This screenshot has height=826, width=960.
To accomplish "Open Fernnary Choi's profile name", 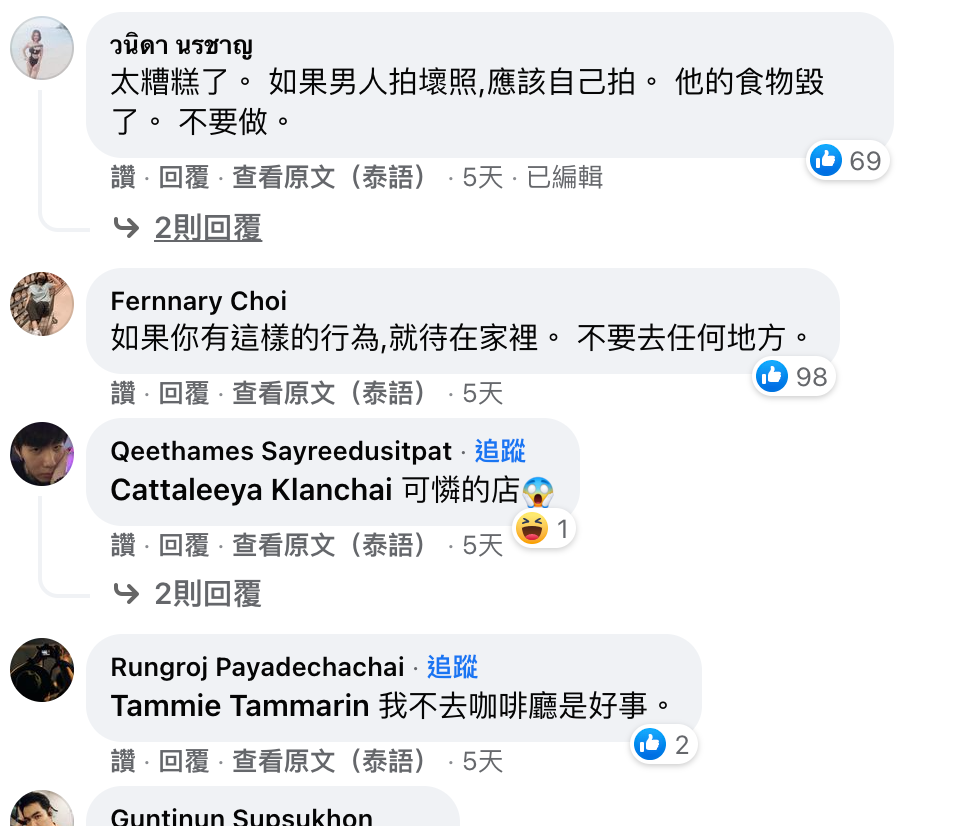I will [x=198, y=301].
